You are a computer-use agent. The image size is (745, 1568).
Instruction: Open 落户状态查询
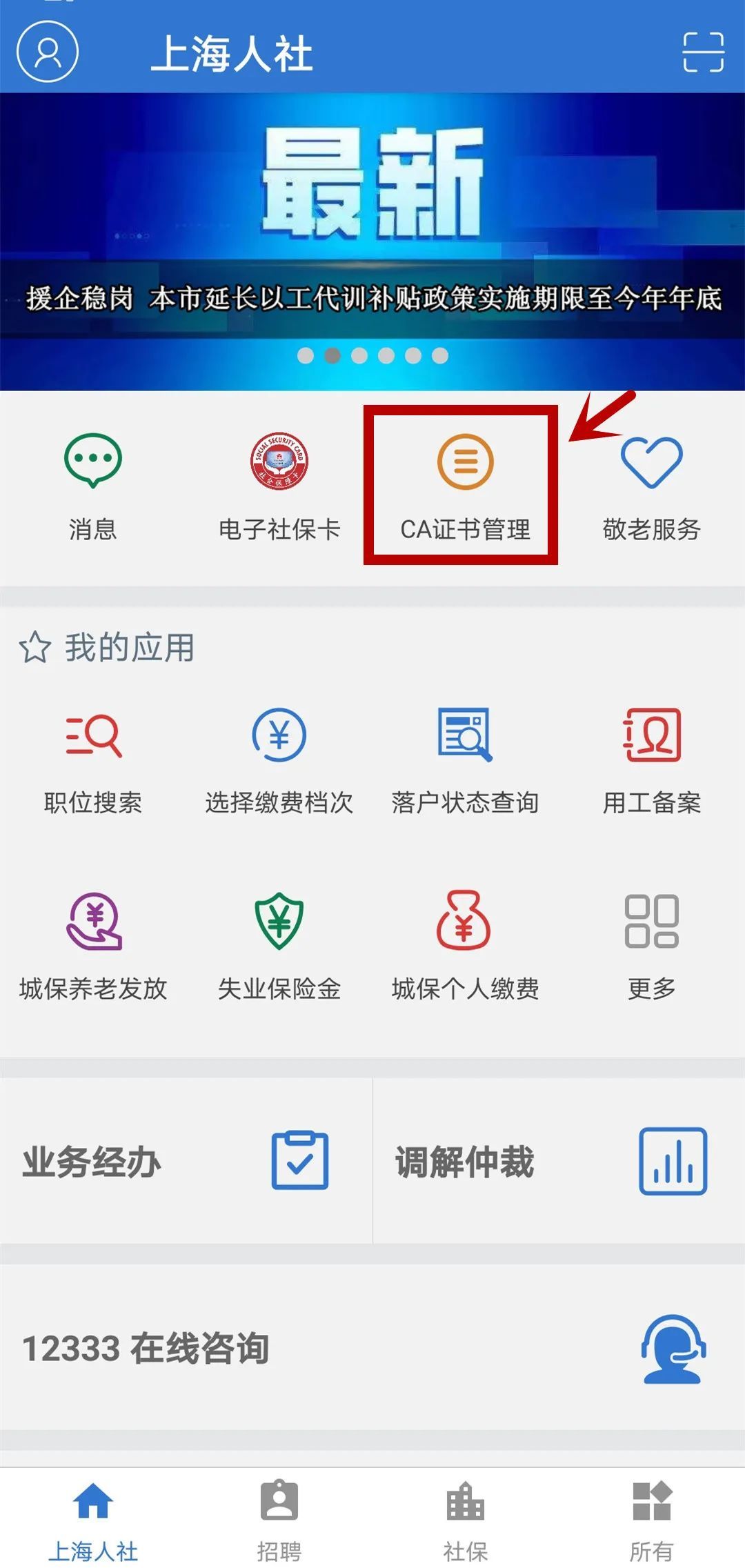click(x=465, y=760)
